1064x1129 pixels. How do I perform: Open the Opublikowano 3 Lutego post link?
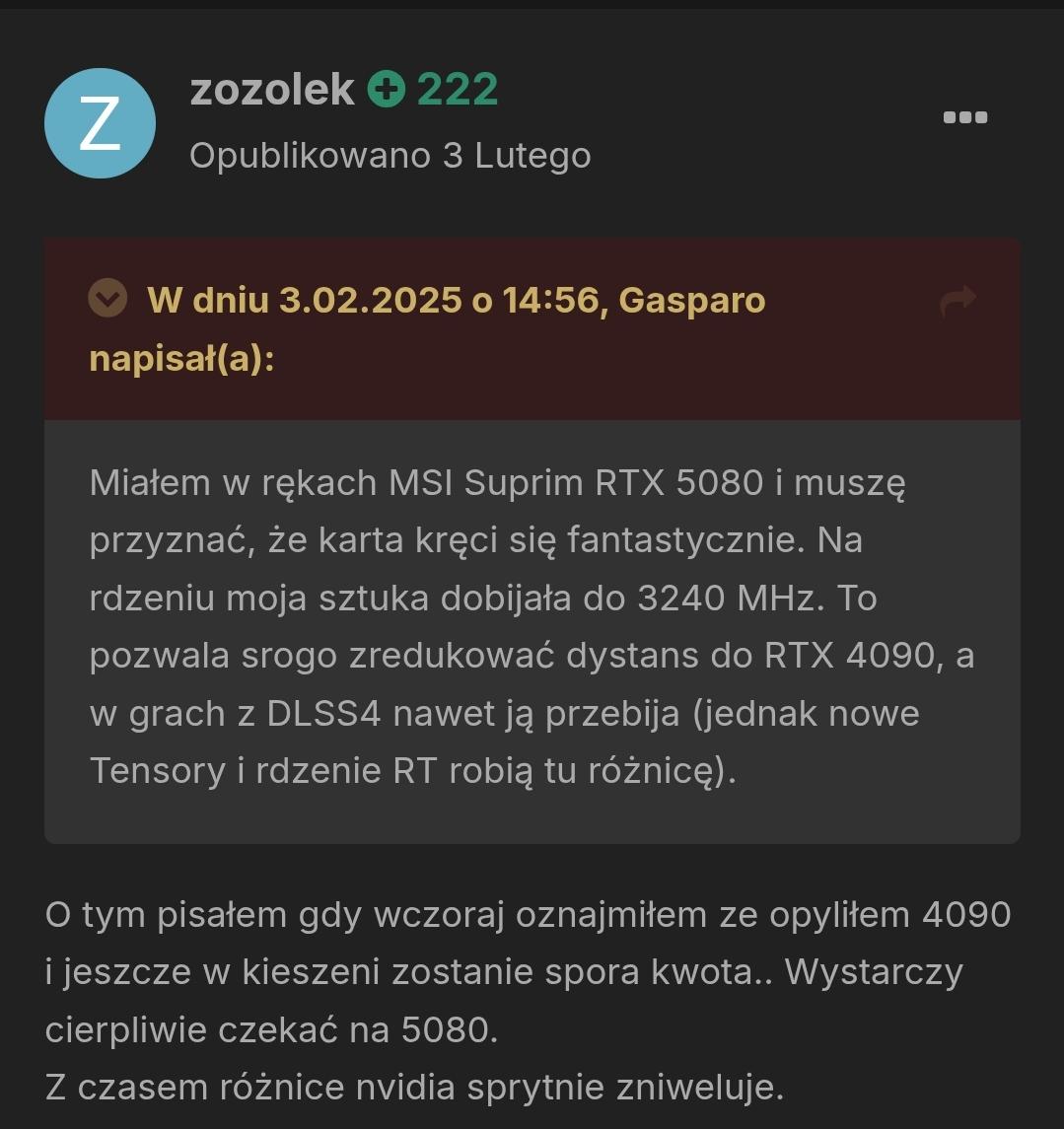(390, 156)
